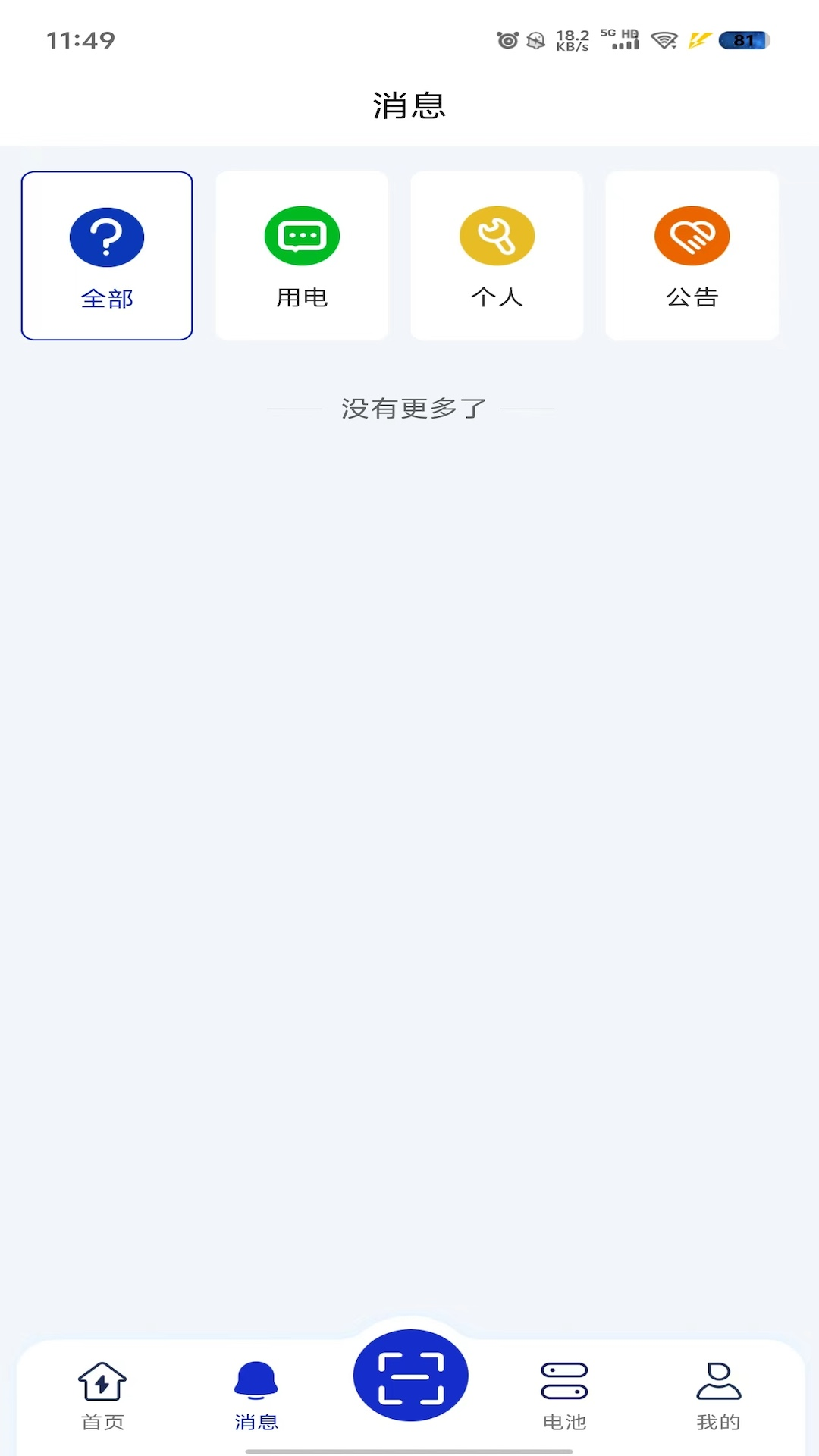This screenshot has height=1456, width=819.
Task: Click the blue question mark 全部 icon
Action: pyautogui.click(x=106, y=237)
